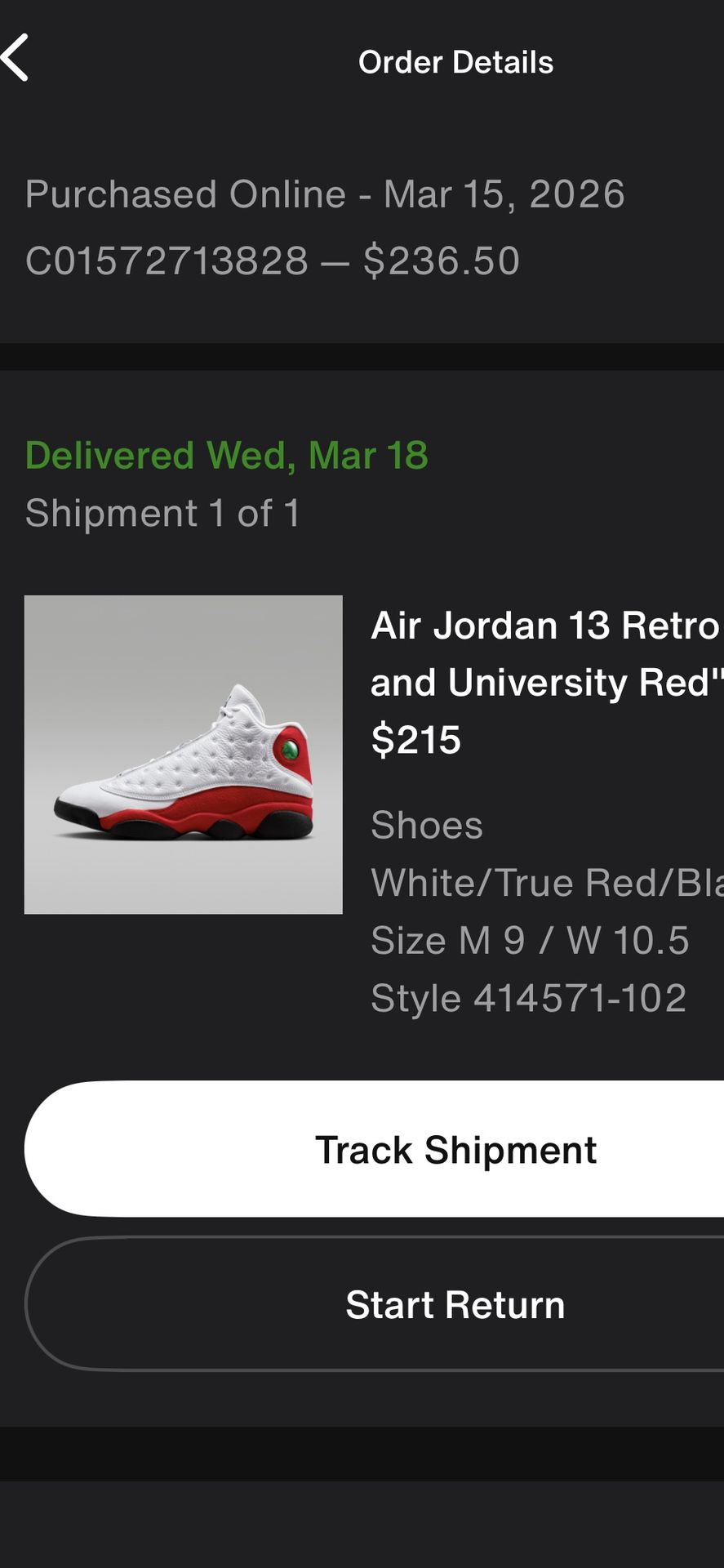Go back using the top-left arrow
The image size is (724, 1568).
tap(15, 57)
